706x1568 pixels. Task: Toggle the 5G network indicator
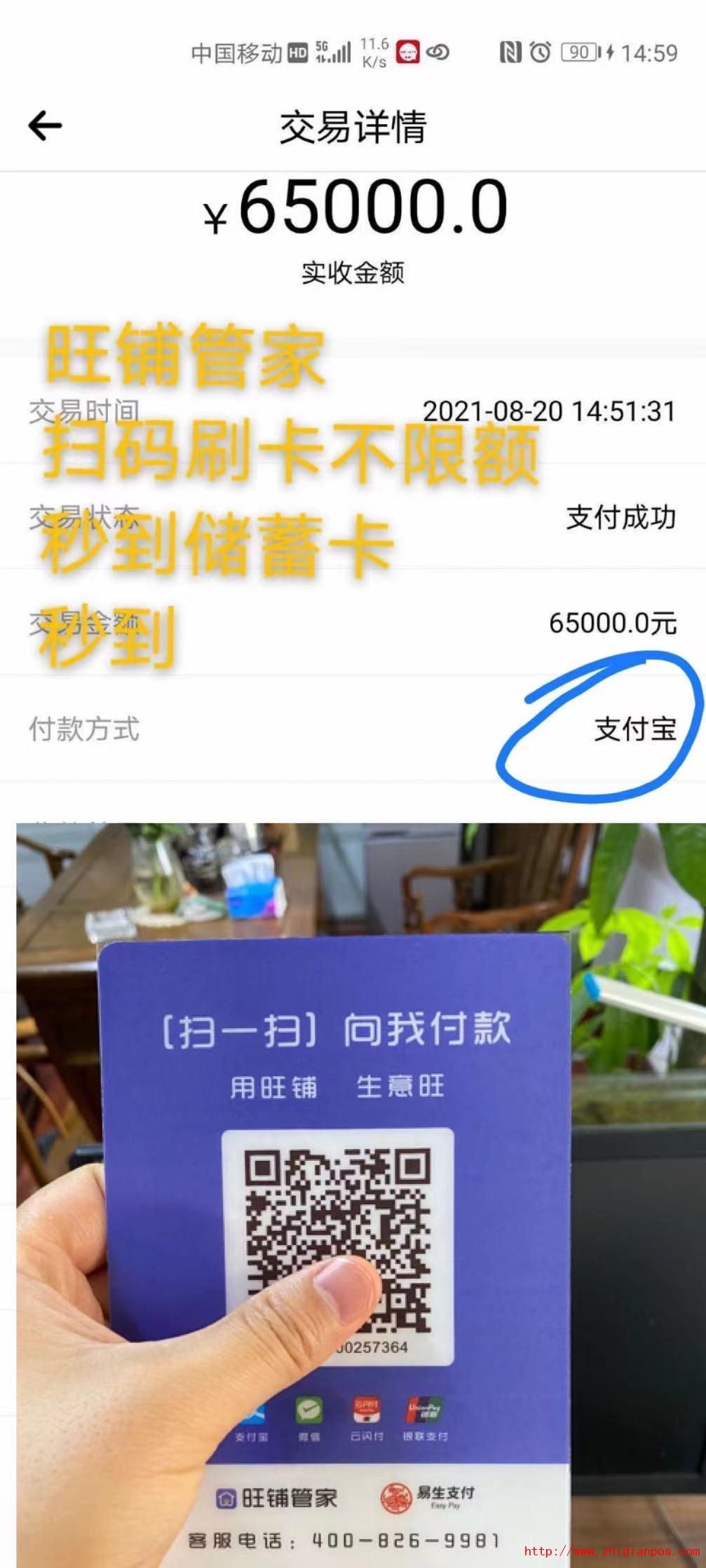click(x=322, y=52)
